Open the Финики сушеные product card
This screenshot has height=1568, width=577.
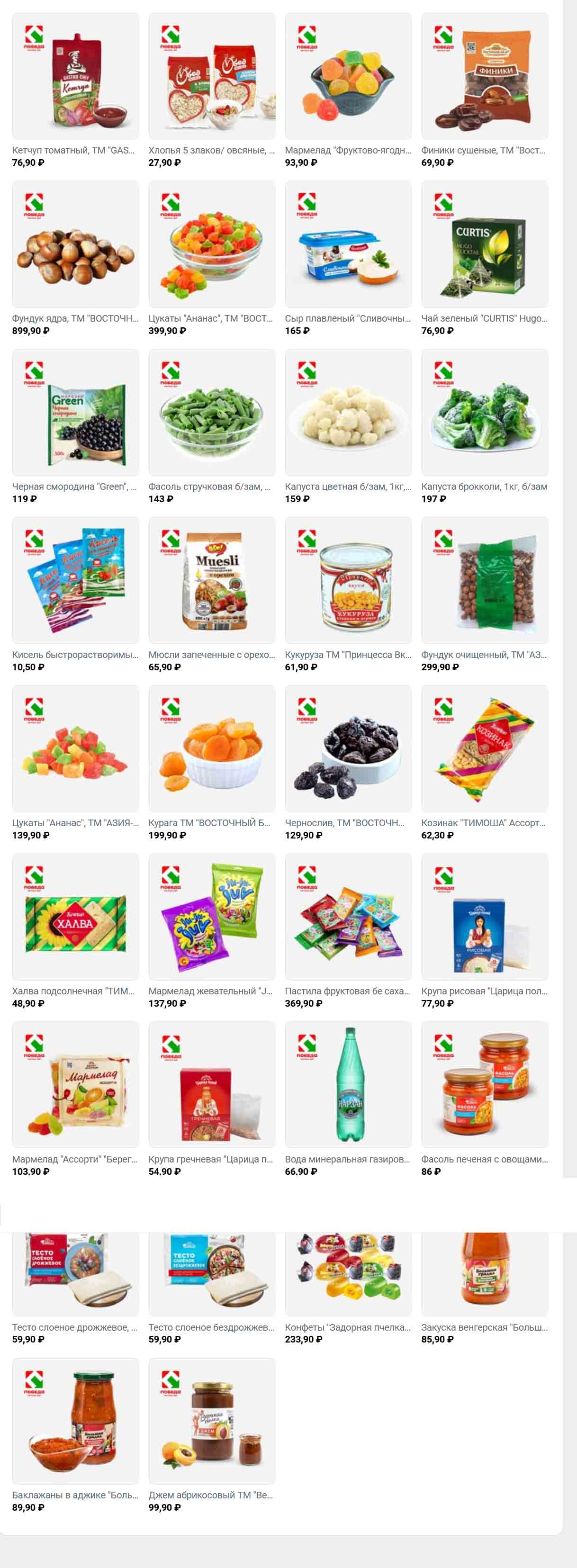(484, 77)
